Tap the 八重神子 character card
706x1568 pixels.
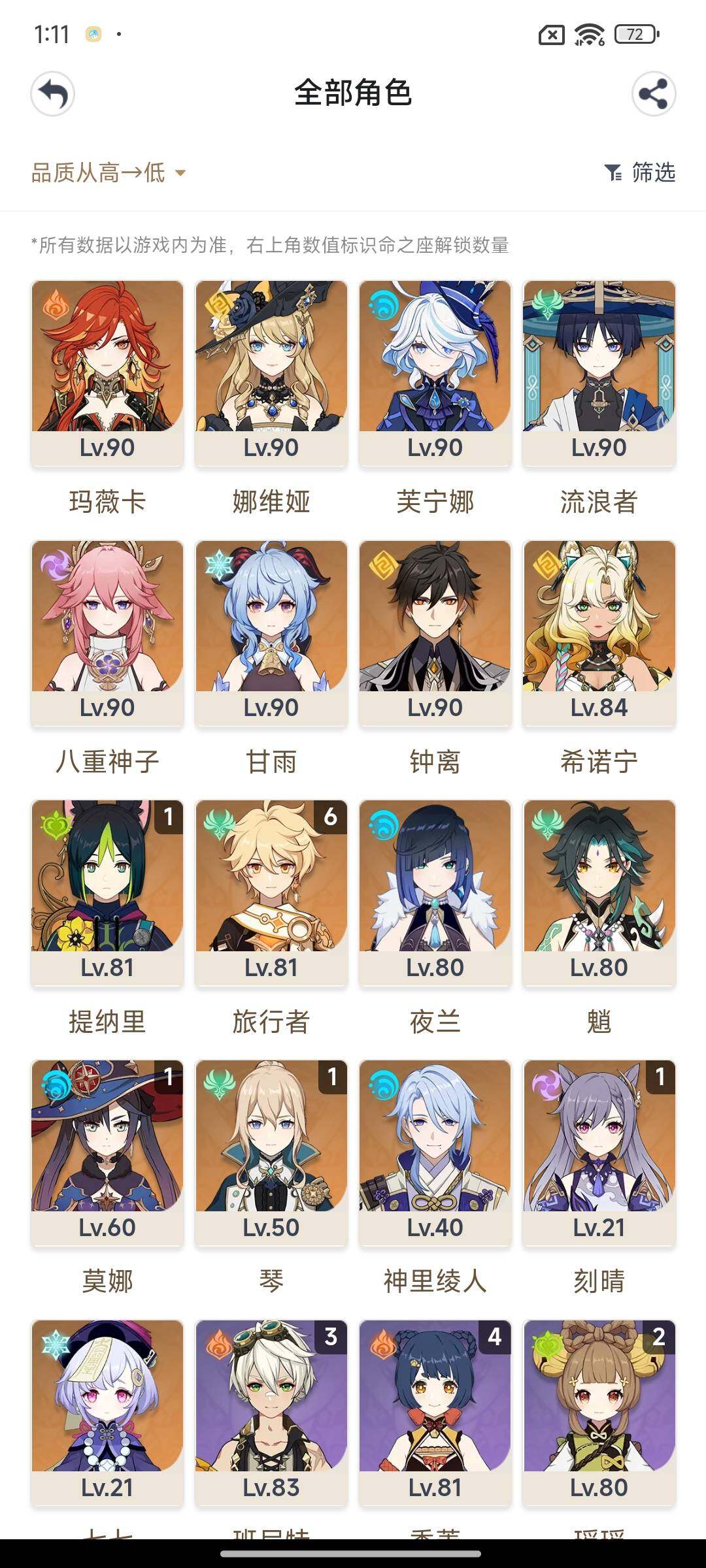point(107,632)
